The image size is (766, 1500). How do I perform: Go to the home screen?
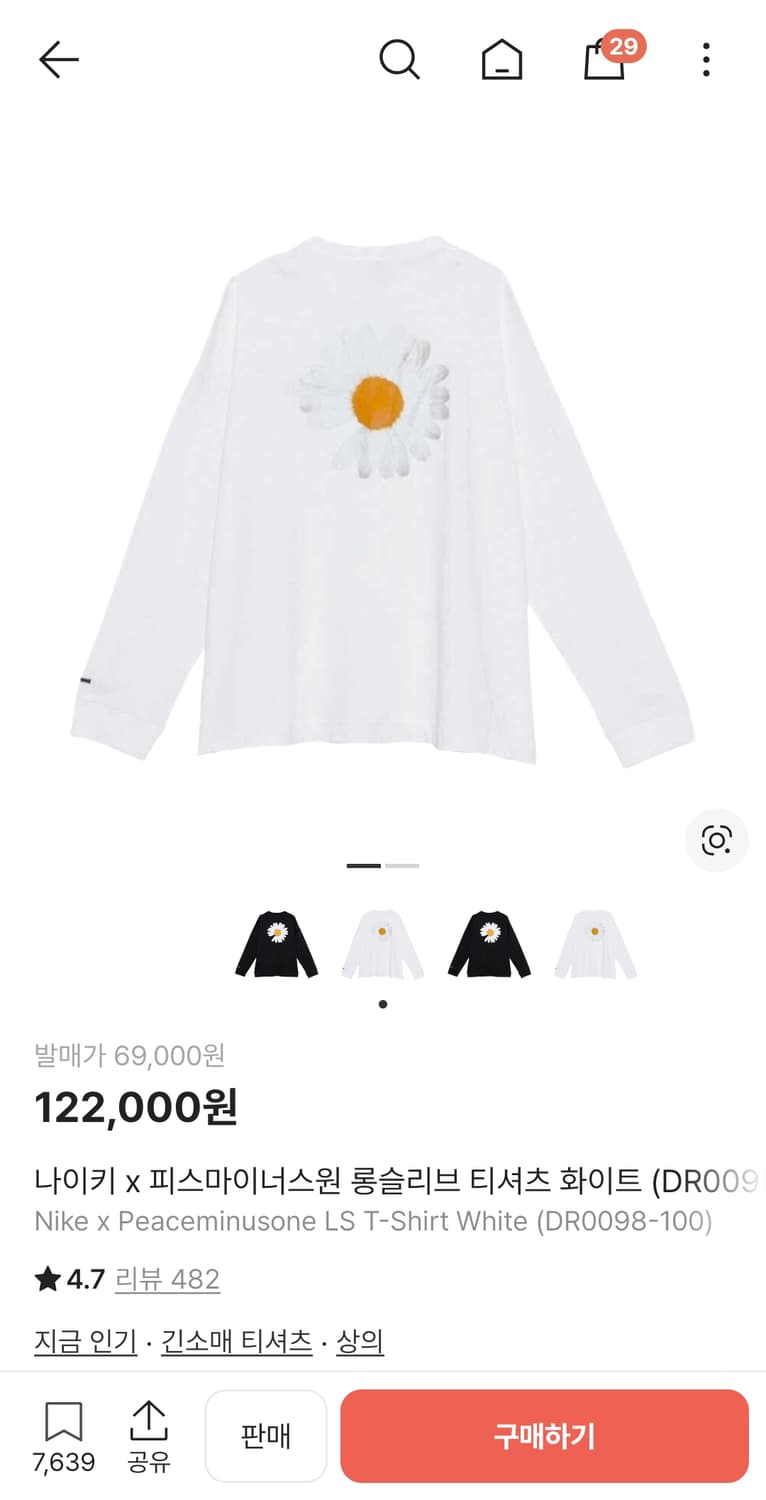pos(503,59)
